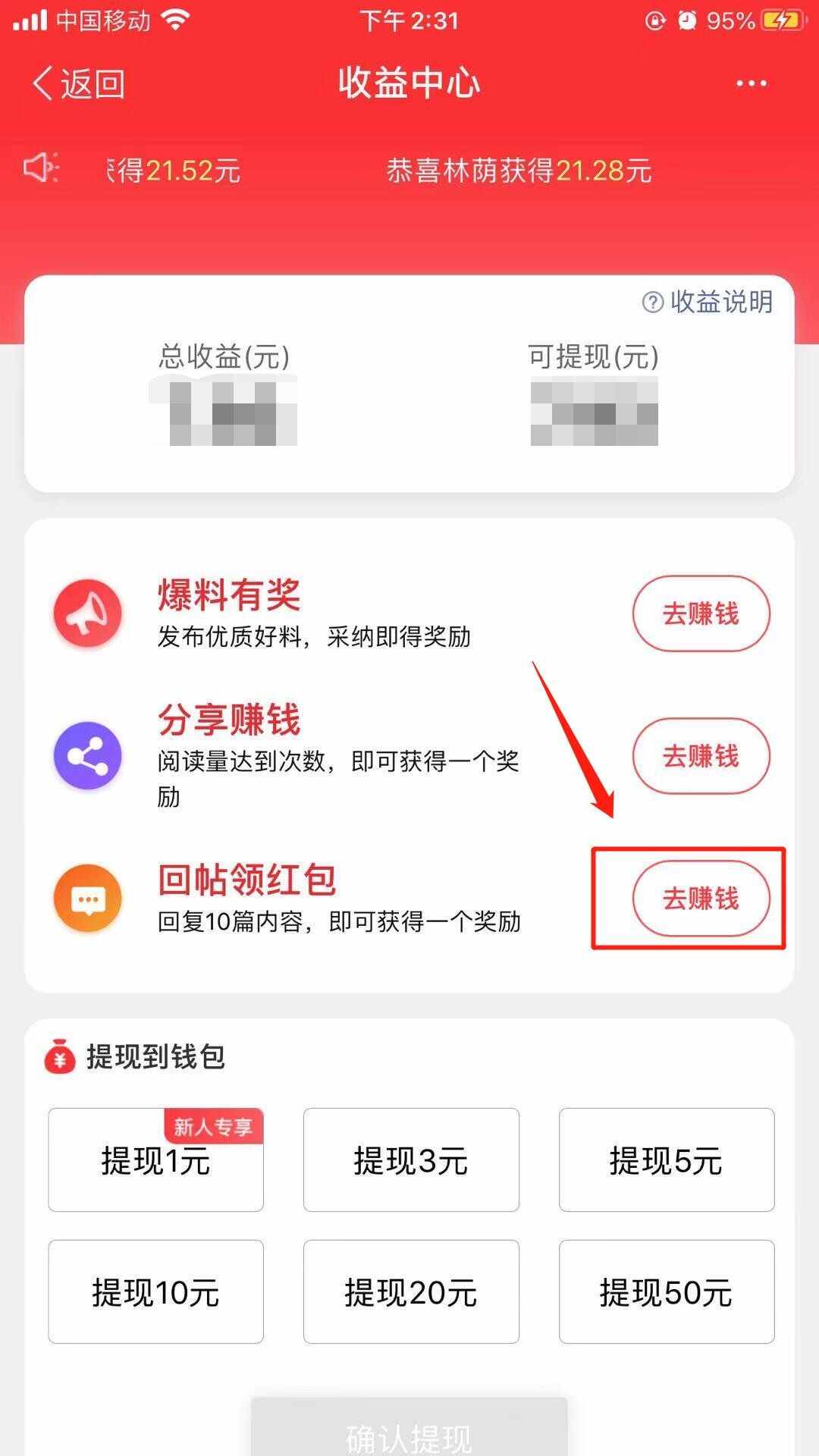Choose the 提现5元 amount
This screenshot has height=1456, width=819.
[667, 1160]
